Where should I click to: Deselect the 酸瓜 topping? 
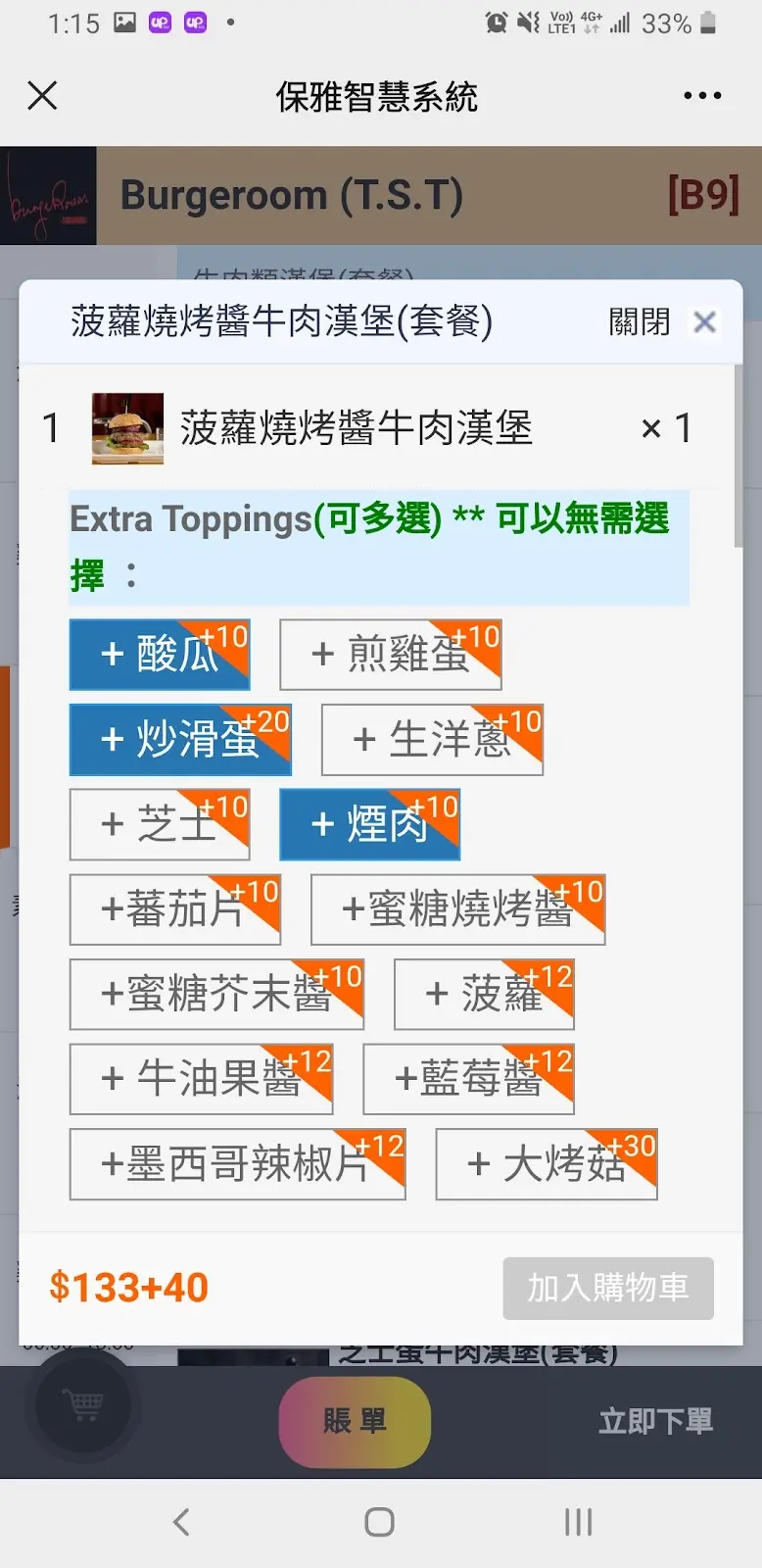(159, 655)
